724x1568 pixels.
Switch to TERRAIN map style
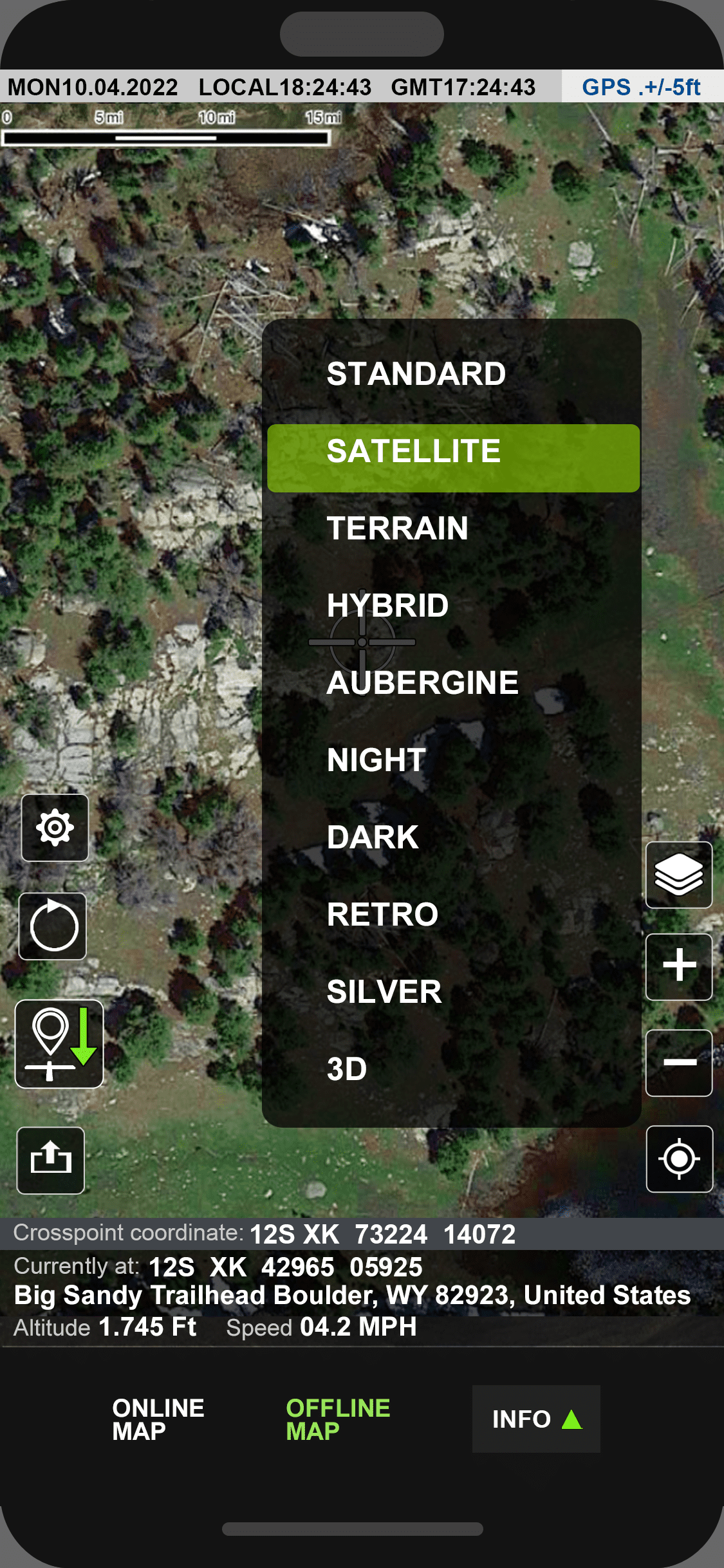pos(397,528)
